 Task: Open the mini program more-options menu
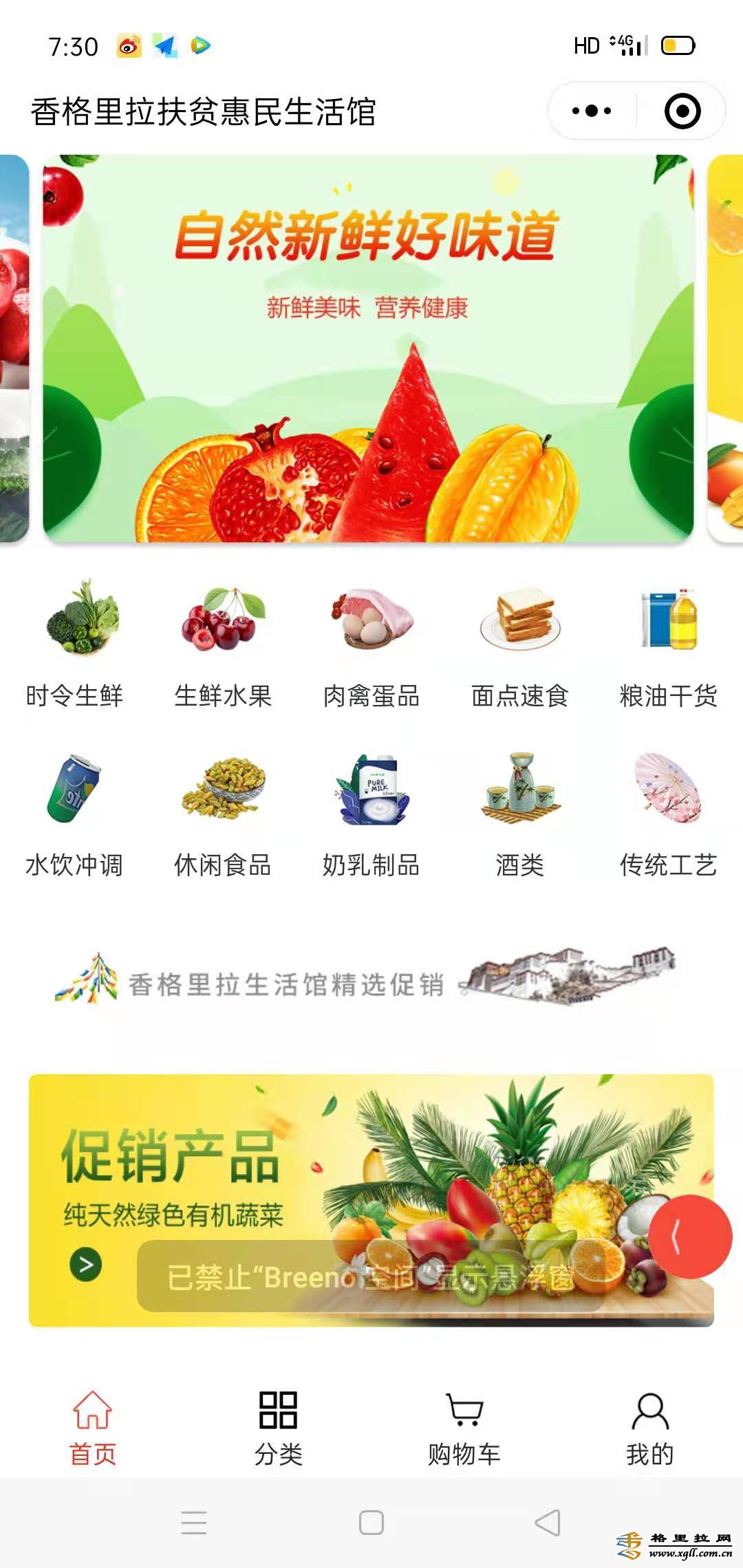point(592,111)
